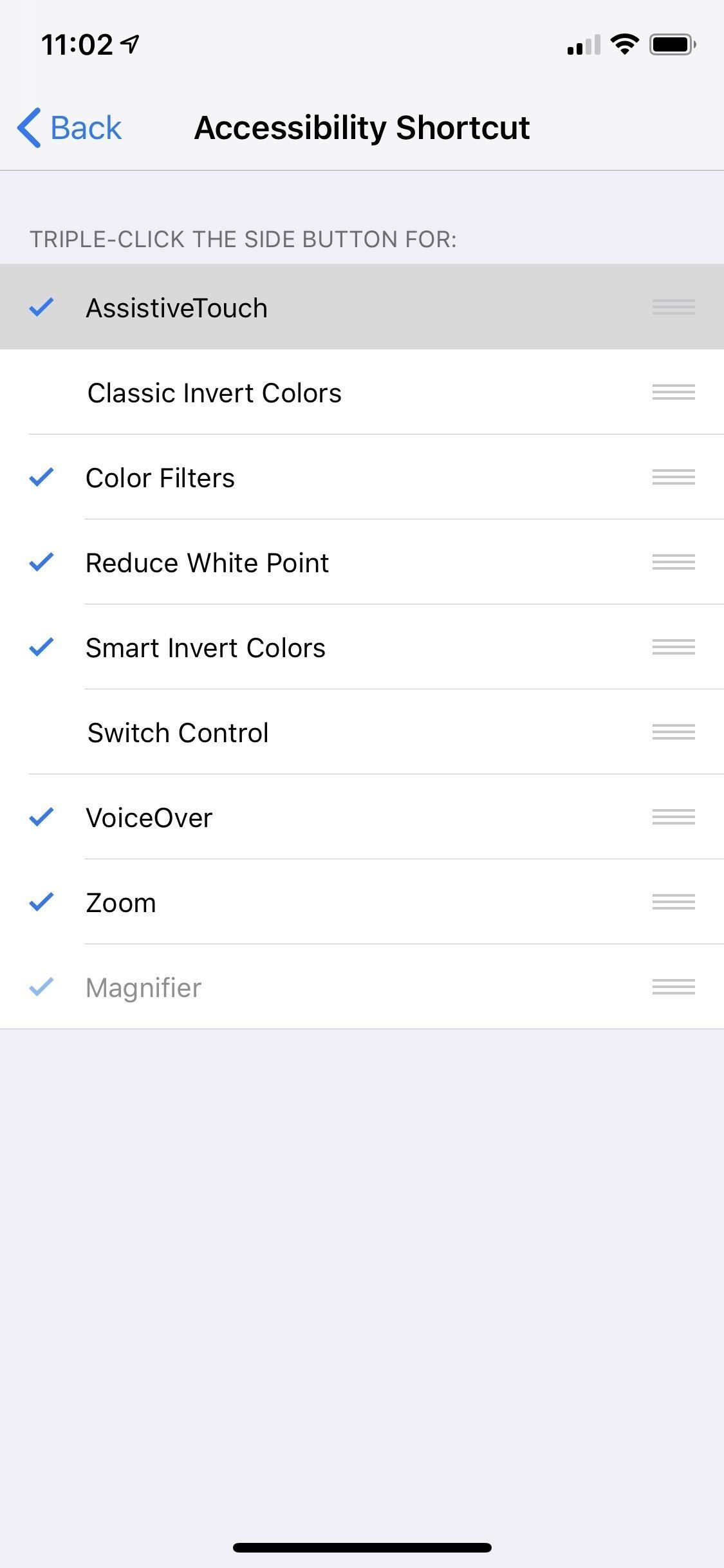Toggle Reduce White Point off
724x1568 pixels.
coord(207,563)
